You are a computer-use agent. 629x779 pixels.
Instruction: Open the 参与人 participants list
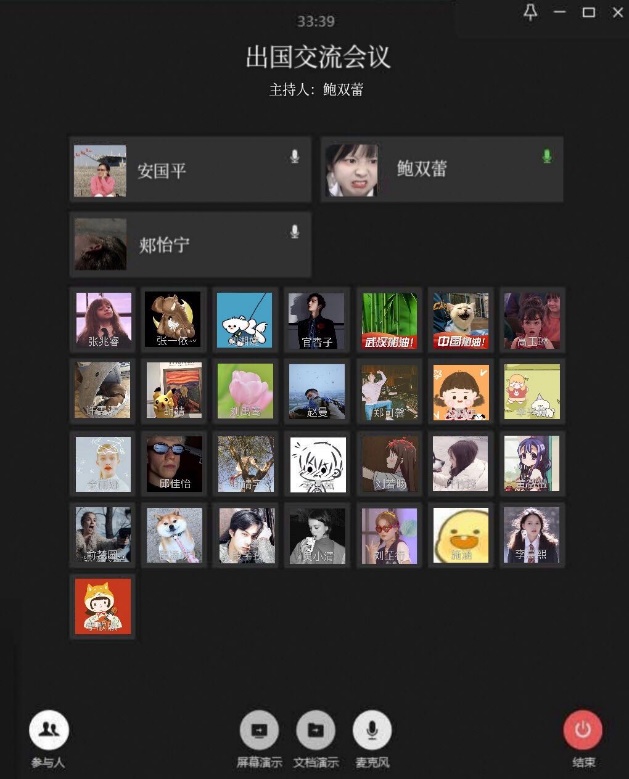[x=48, y=731]
